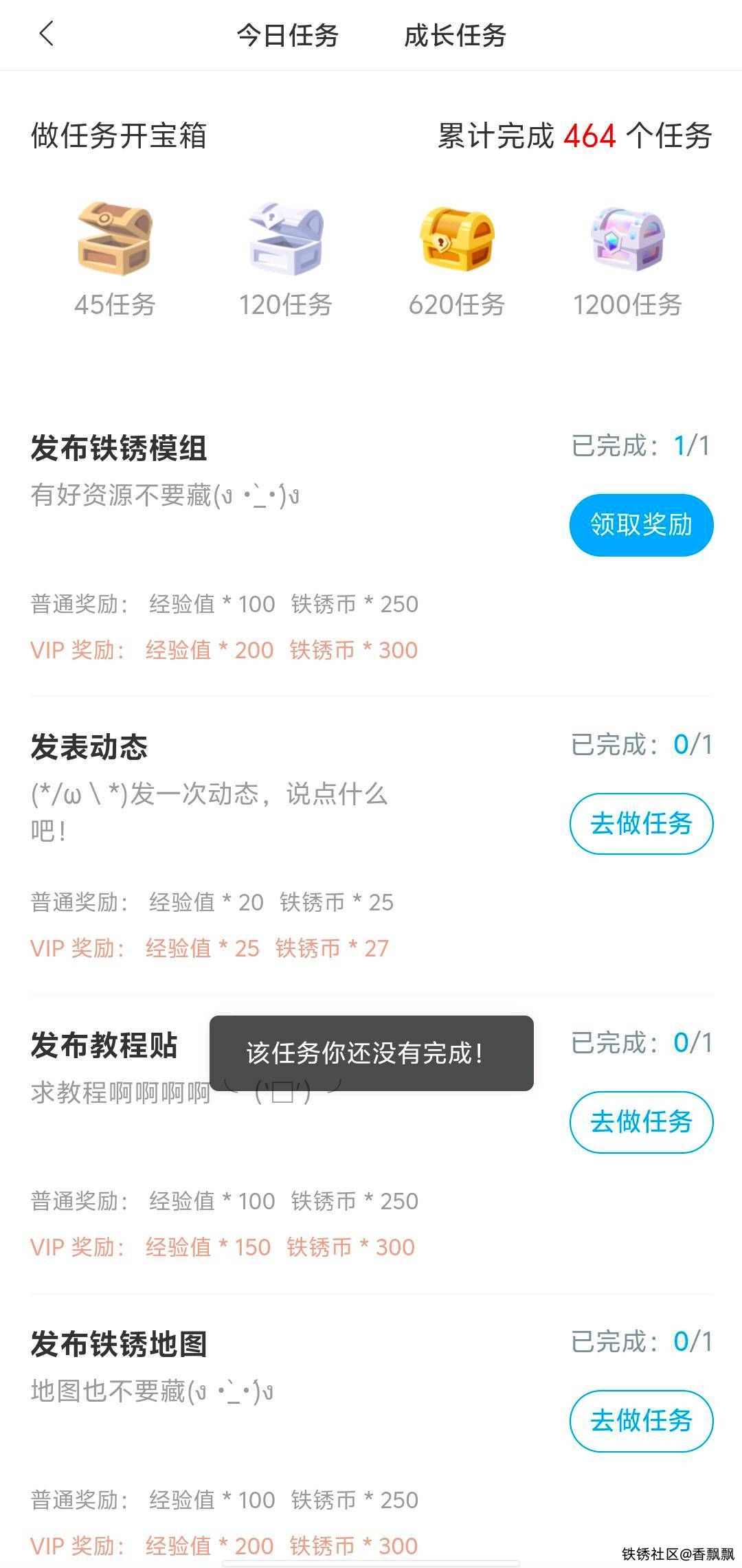The width and height of the screenshot is (742, 1568).
Task: Tap the 620任务 gold chest
Action: coord(457,240)
